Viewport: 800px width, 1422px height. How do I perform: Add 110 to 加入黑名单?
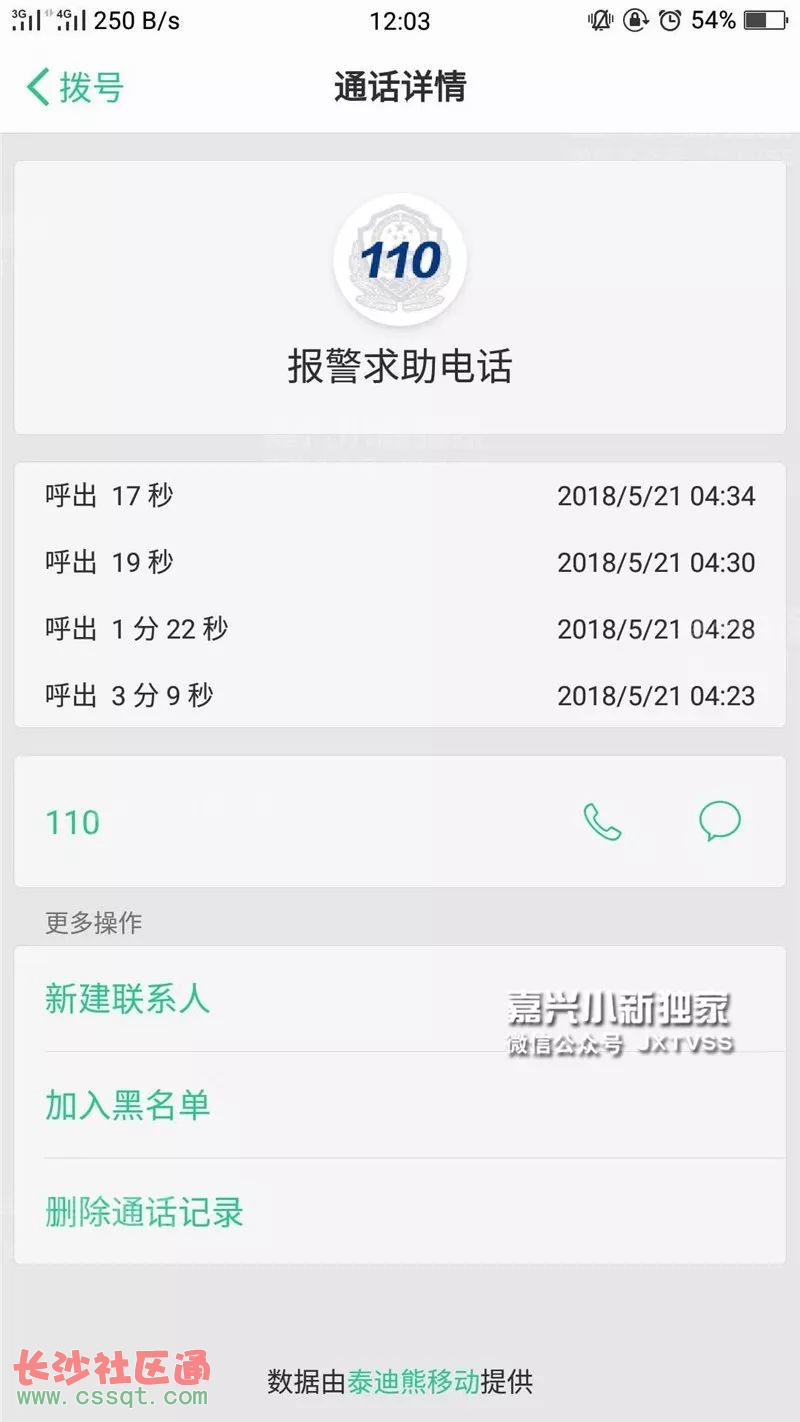click(127, 1105)
